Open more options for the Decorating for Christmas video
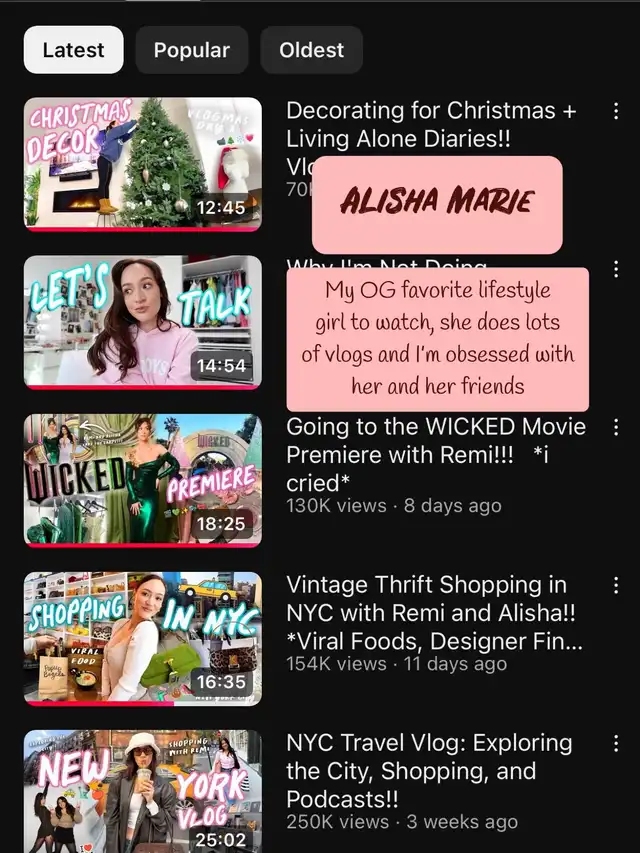The width and height of the screenshot is (640, 853). coord(615,111)
